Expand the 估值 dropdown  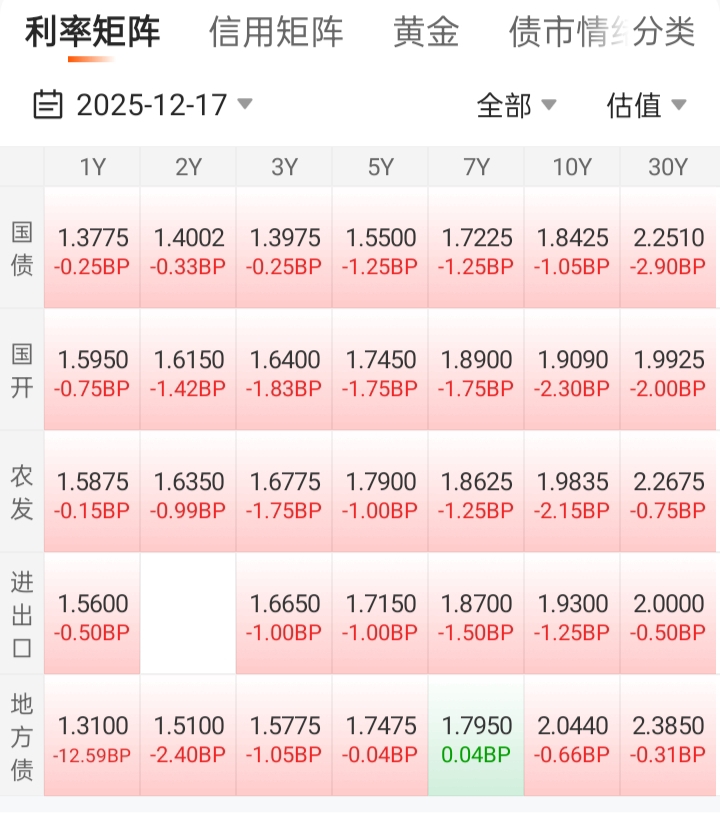[x=647, y=105]
